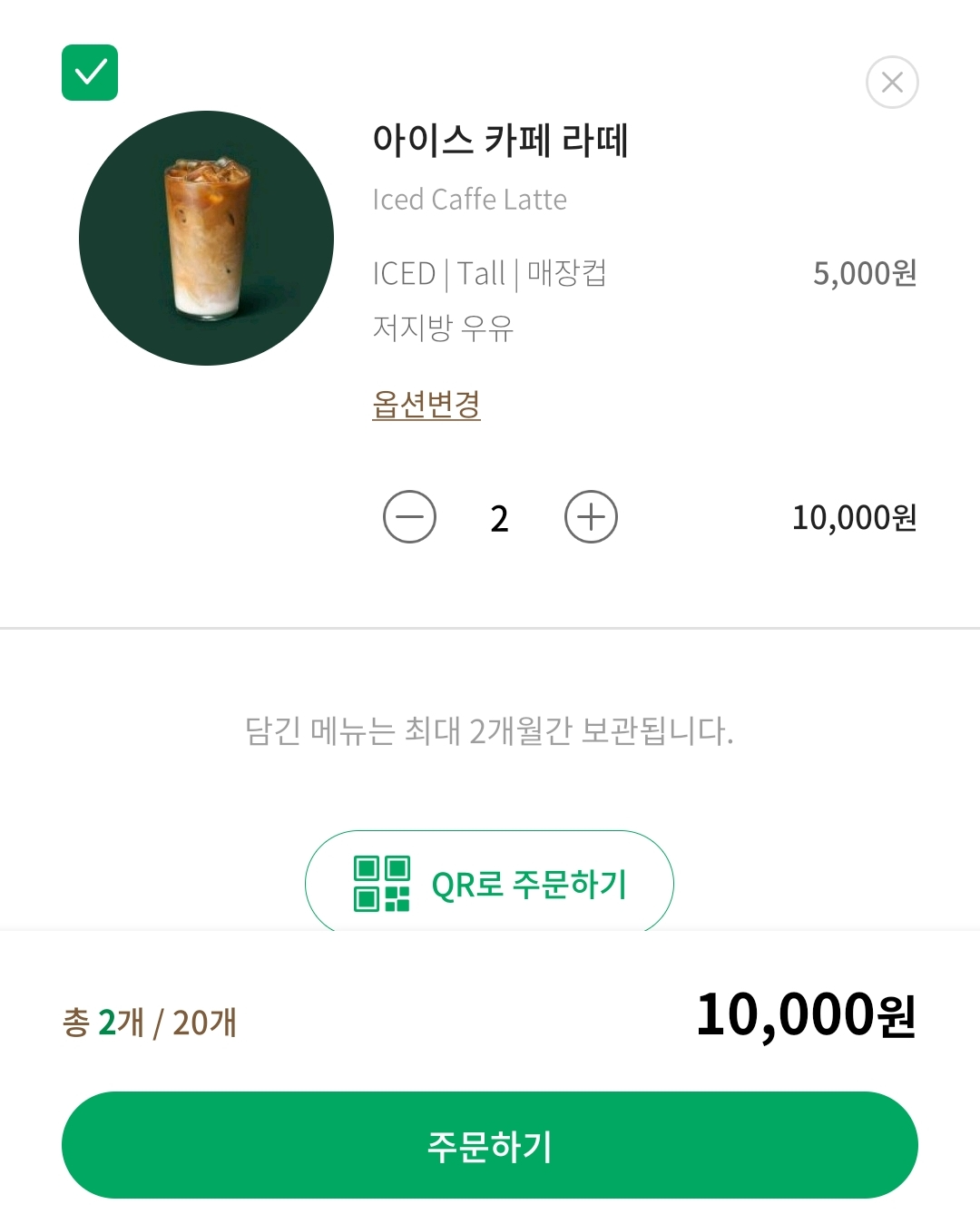
Task: Click the circular X icon to remove item
Action: (x=891, y=82)
